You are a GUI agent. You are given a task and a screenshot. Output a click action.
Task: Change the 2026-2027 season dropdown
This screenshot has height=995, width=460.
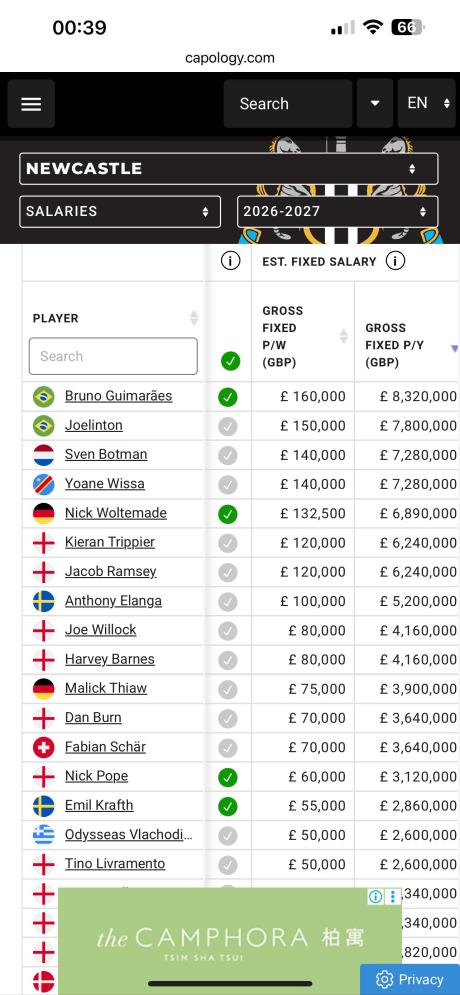tap(338, 211)
